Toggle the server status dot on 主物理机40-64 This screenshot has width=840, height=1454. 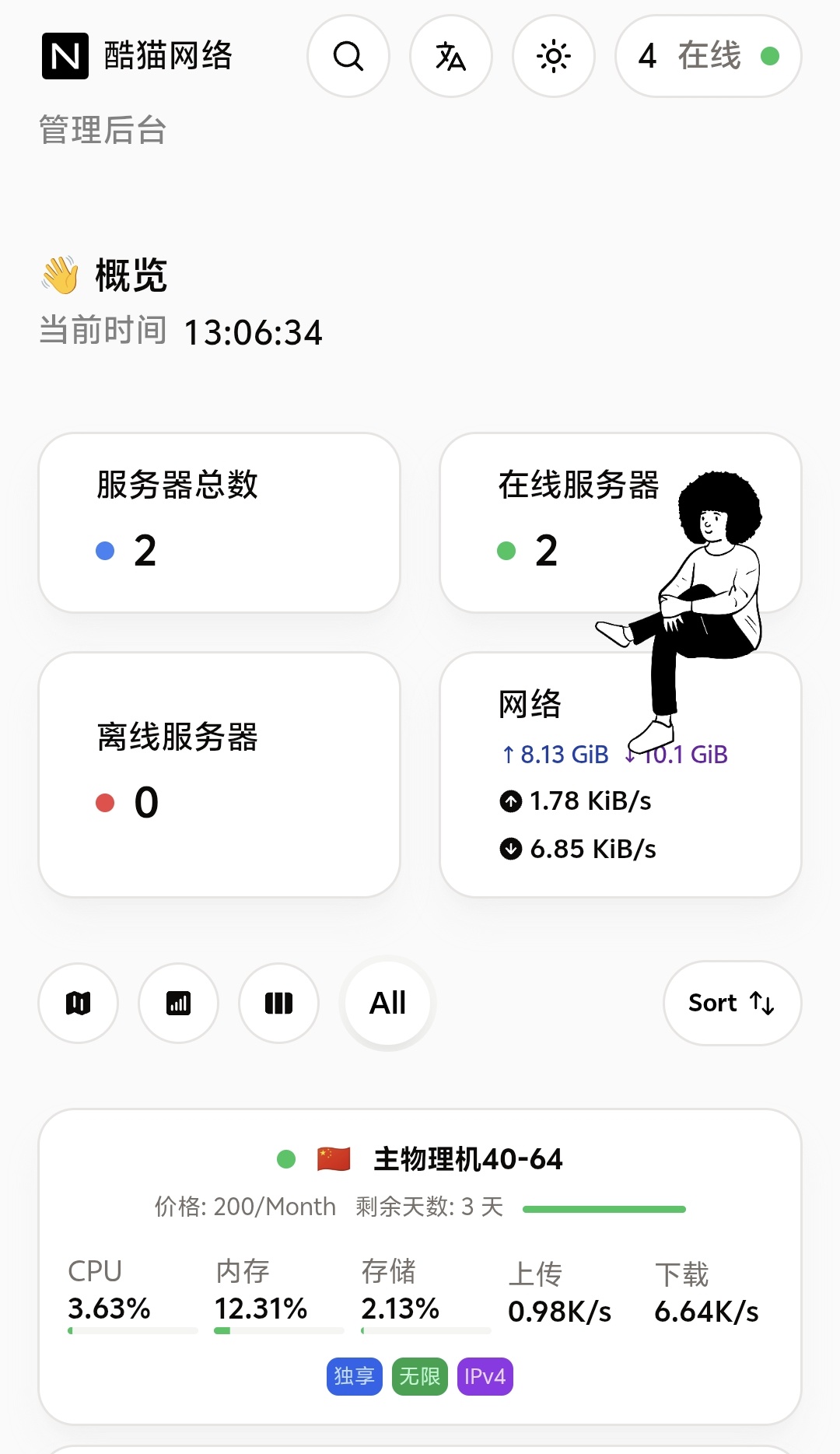coord(285,1158)
